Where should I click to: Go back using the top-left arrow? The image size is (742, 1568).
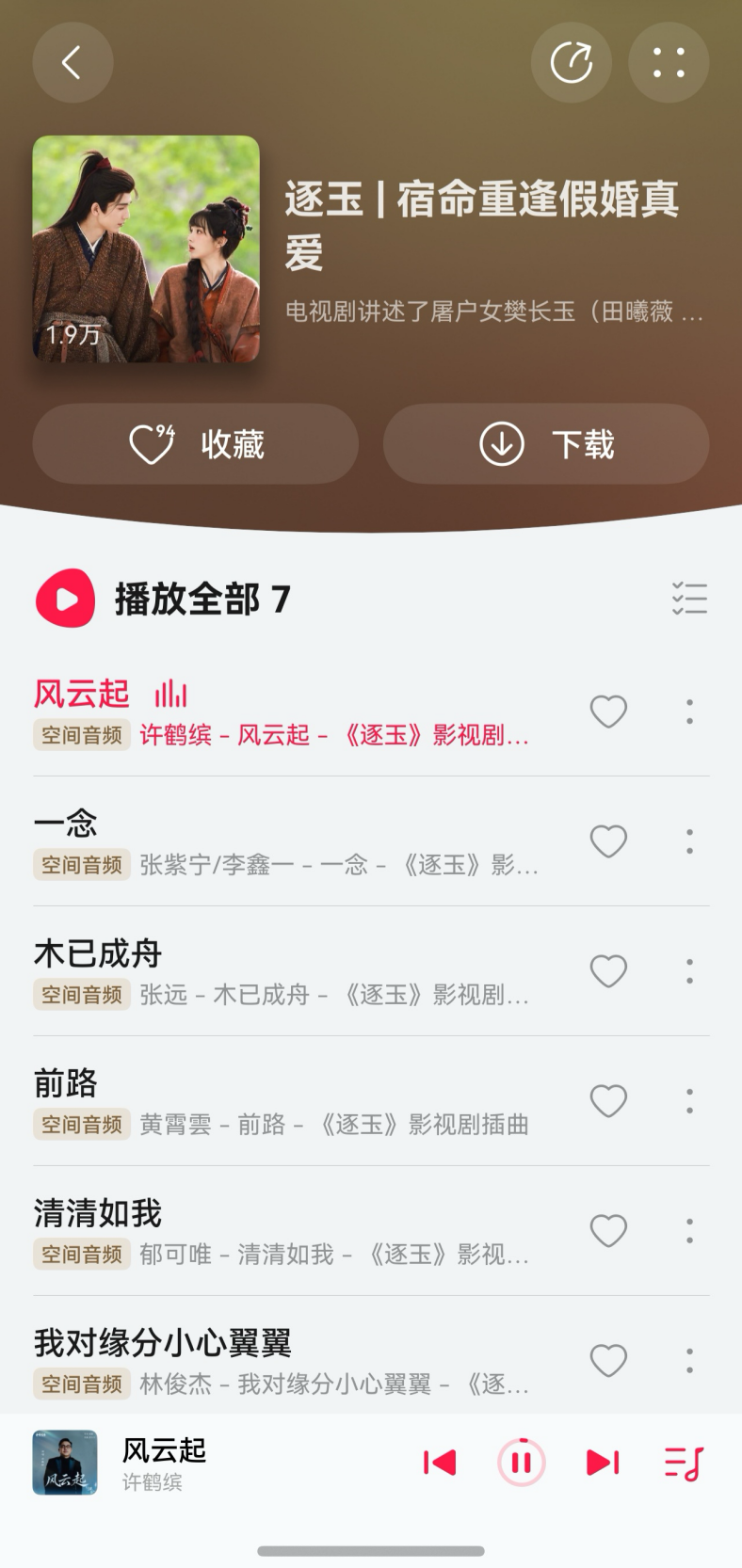pyautogui.click(x=73, y=63)
